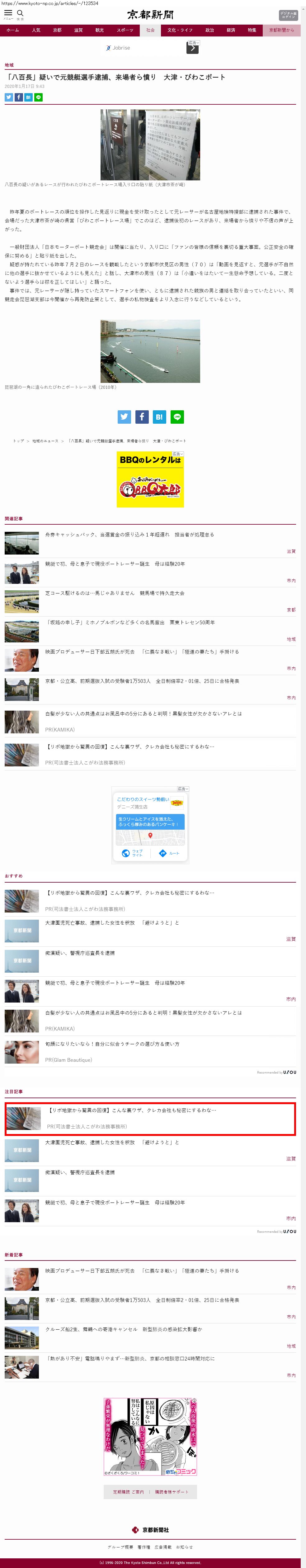Viewport: 306px width, 1568px height.
Task: Open the hamburger menu
Action: [x=8, y=14]
